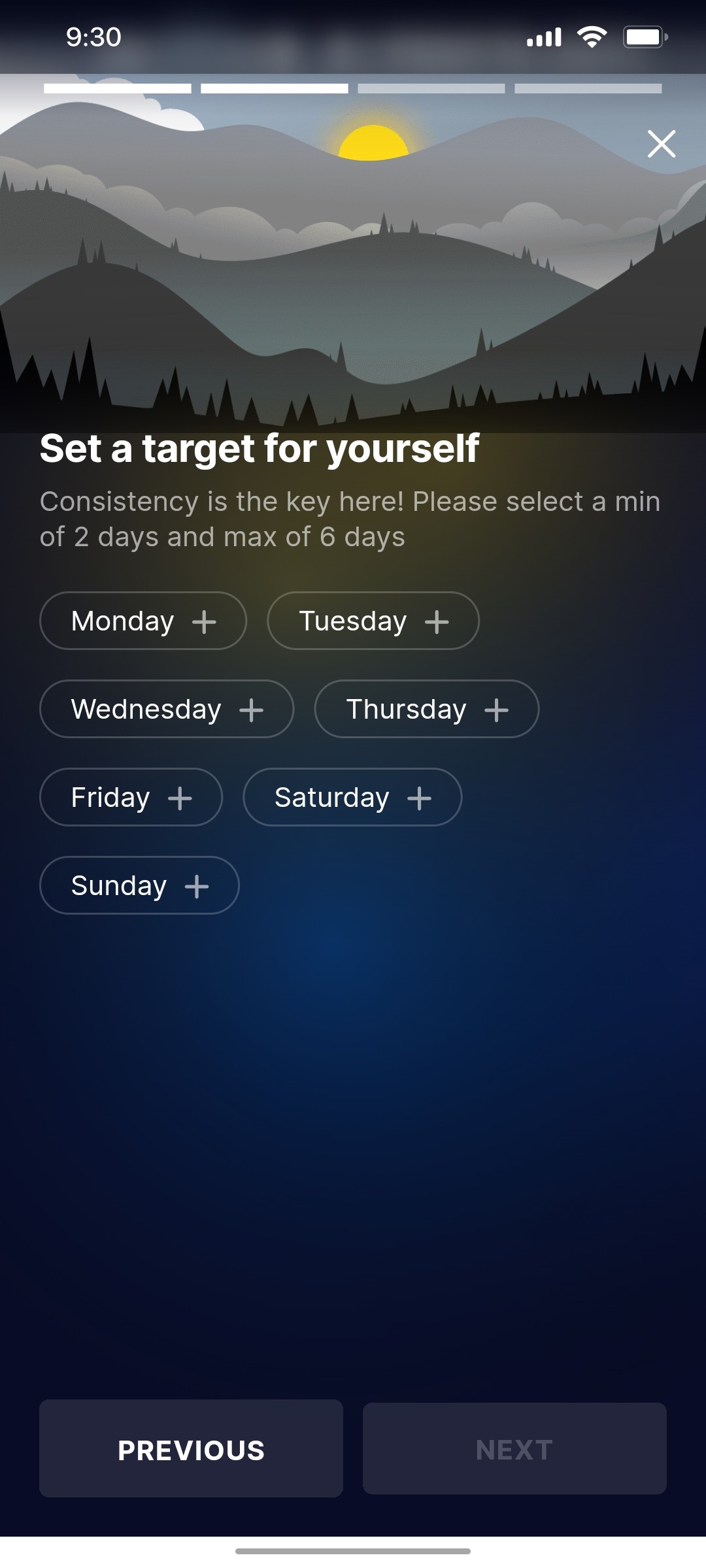Select the Thursday day chip

[426, 710]
